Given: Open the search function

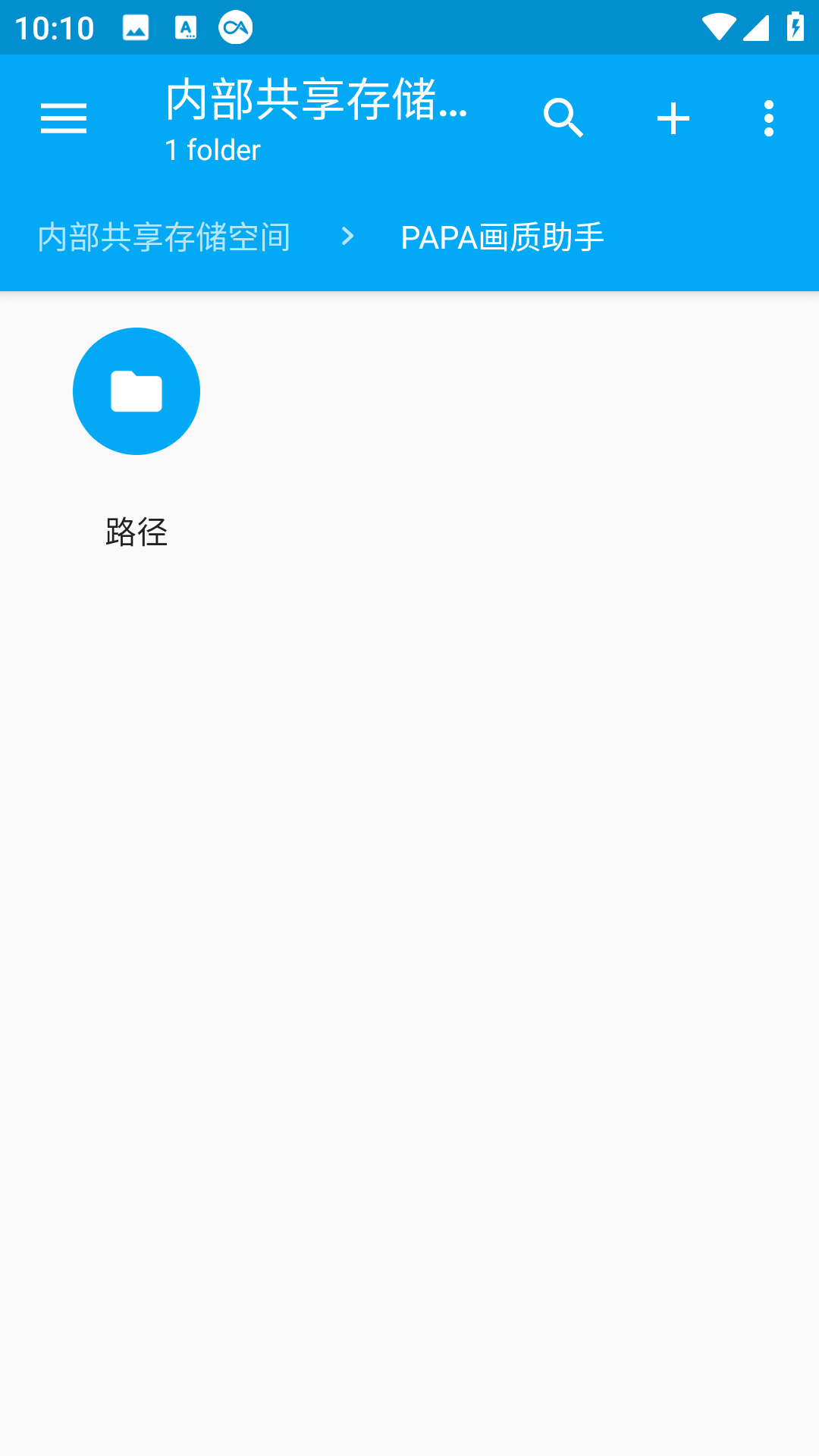Looking at the screenshot, I should point(564,118).
